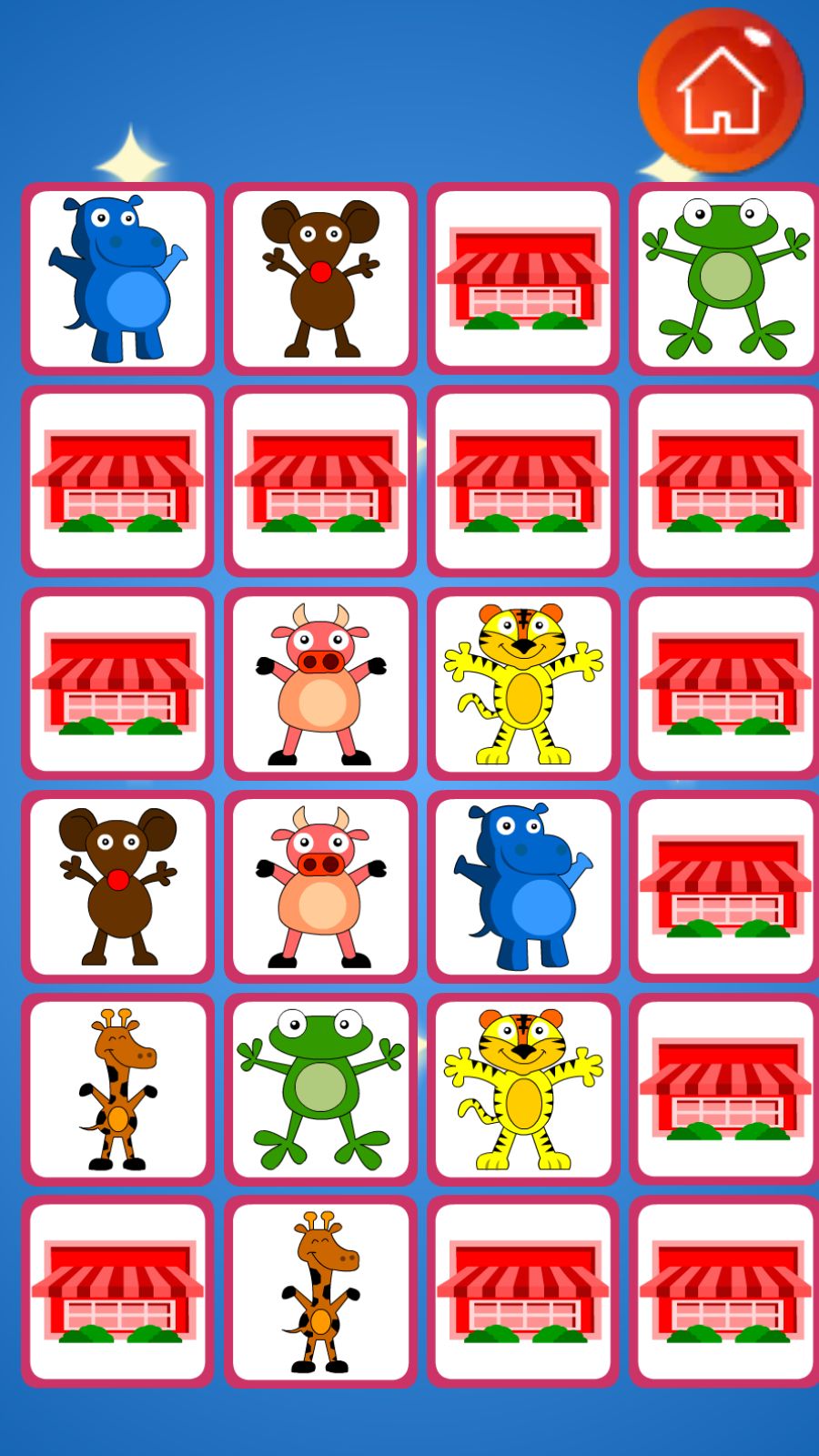This screenshot has width=819, height=1456.
Task: Tap the giraffe card between two face-down cards
Action: click(x=320, y=1291)
